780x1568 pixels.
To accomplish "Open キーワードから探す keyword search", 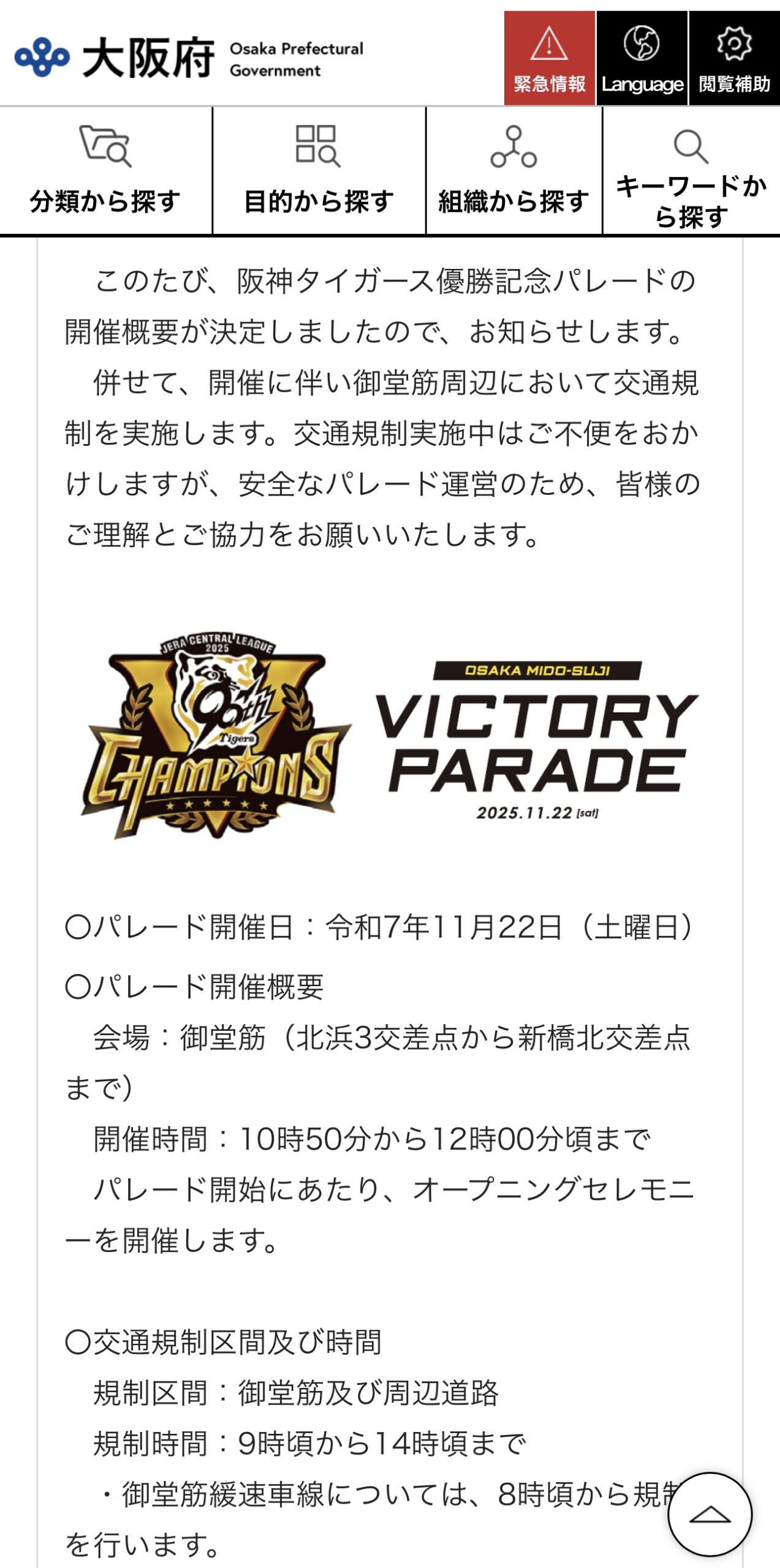I will 691,178.
